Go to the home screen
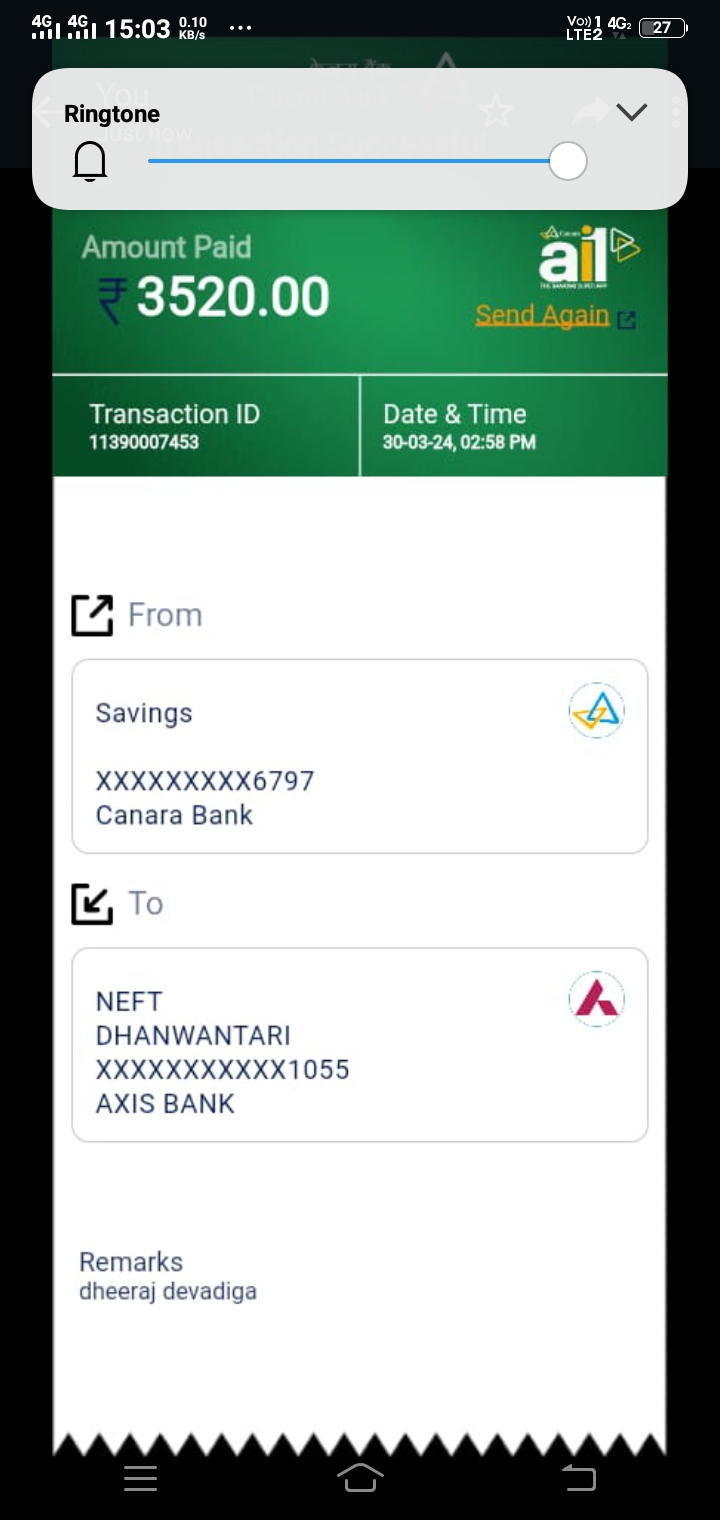Image resolution: width=720 pixels, height=1520 pixels. pos(360,1478)
